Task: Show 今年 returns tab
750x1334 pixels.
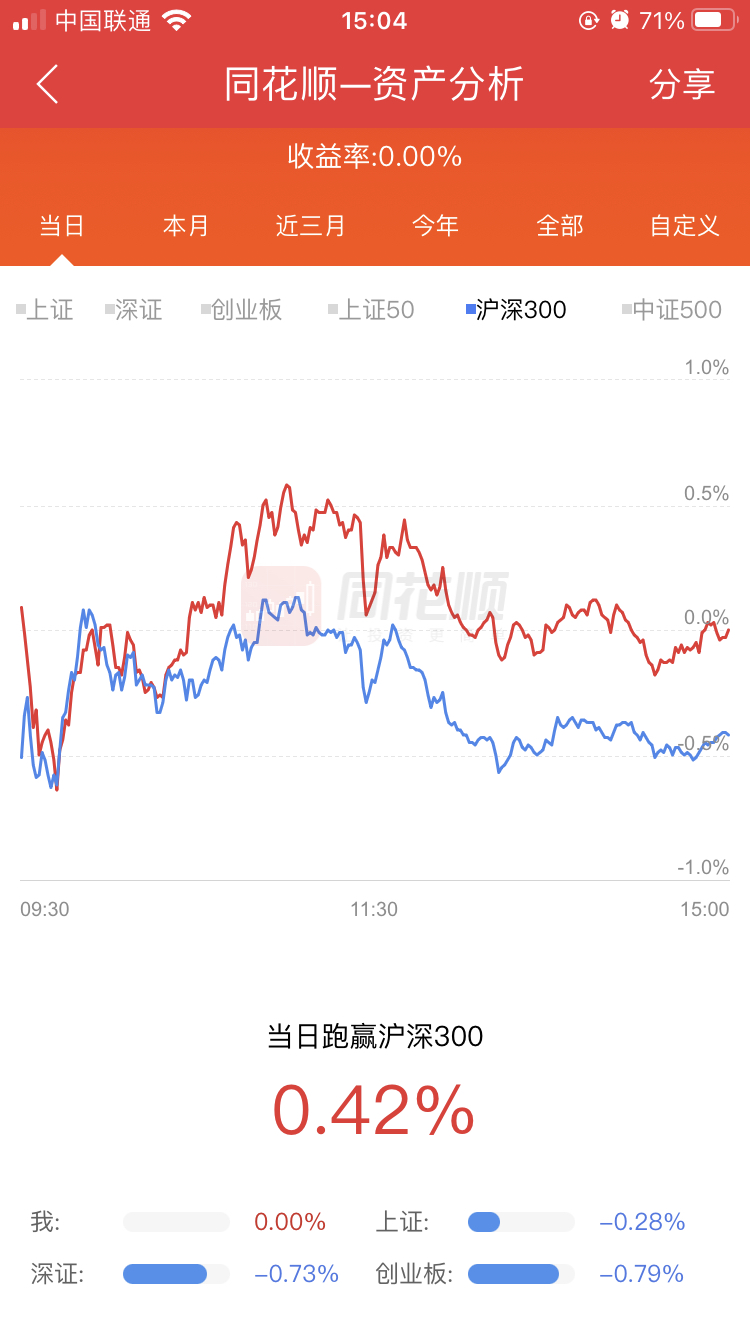Action: click(x=436, y=226)
